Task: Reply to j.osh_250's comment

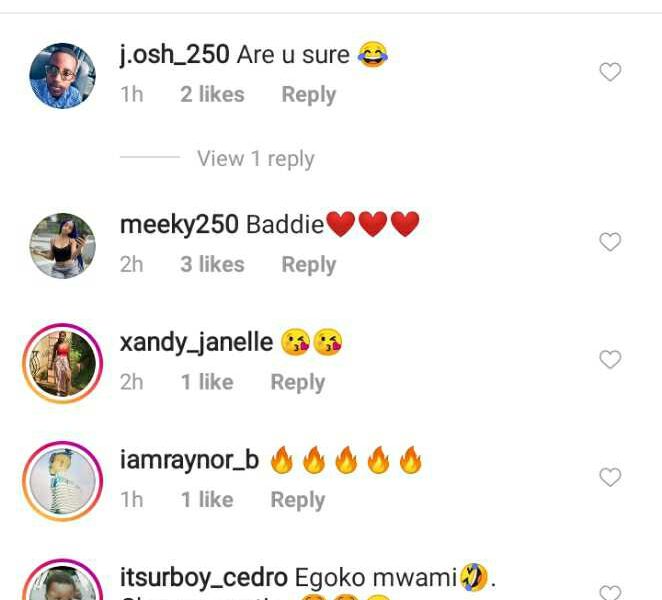Action: click(308, 95)
